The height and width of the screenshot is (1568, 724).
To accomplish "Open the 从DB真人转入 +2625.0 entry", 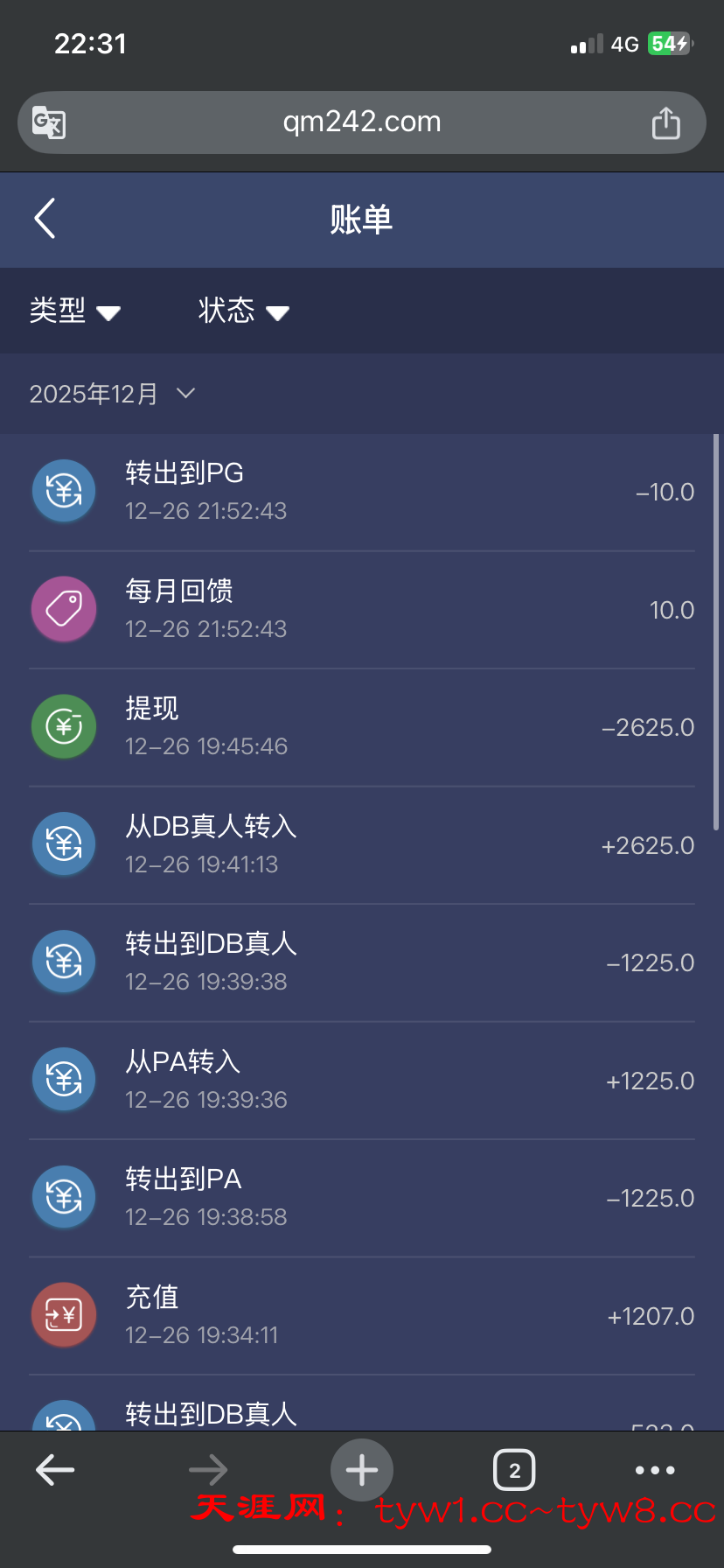I will click(x=362, y=844).
